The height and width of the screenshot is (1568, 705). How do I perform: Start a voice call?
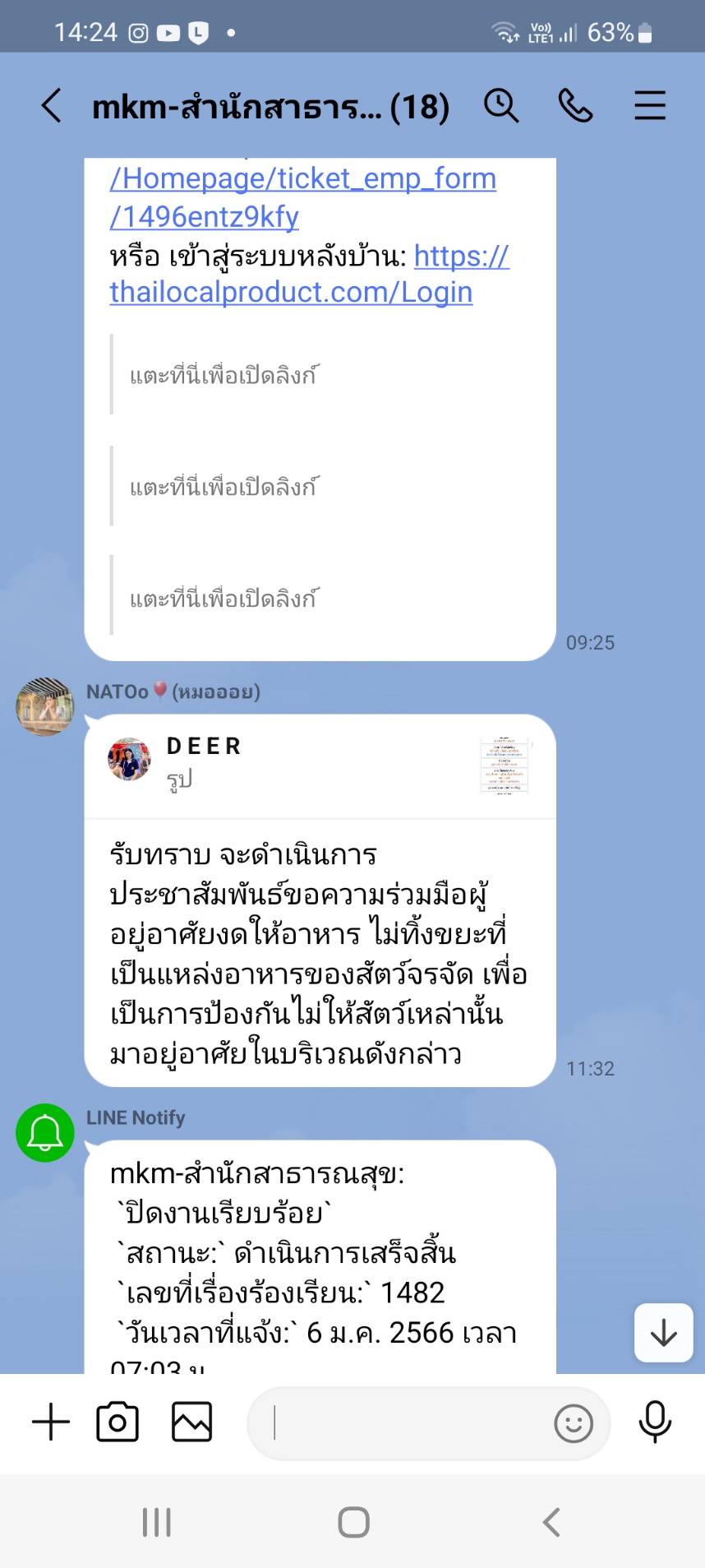pyautogui.click(x=575, y=106)
